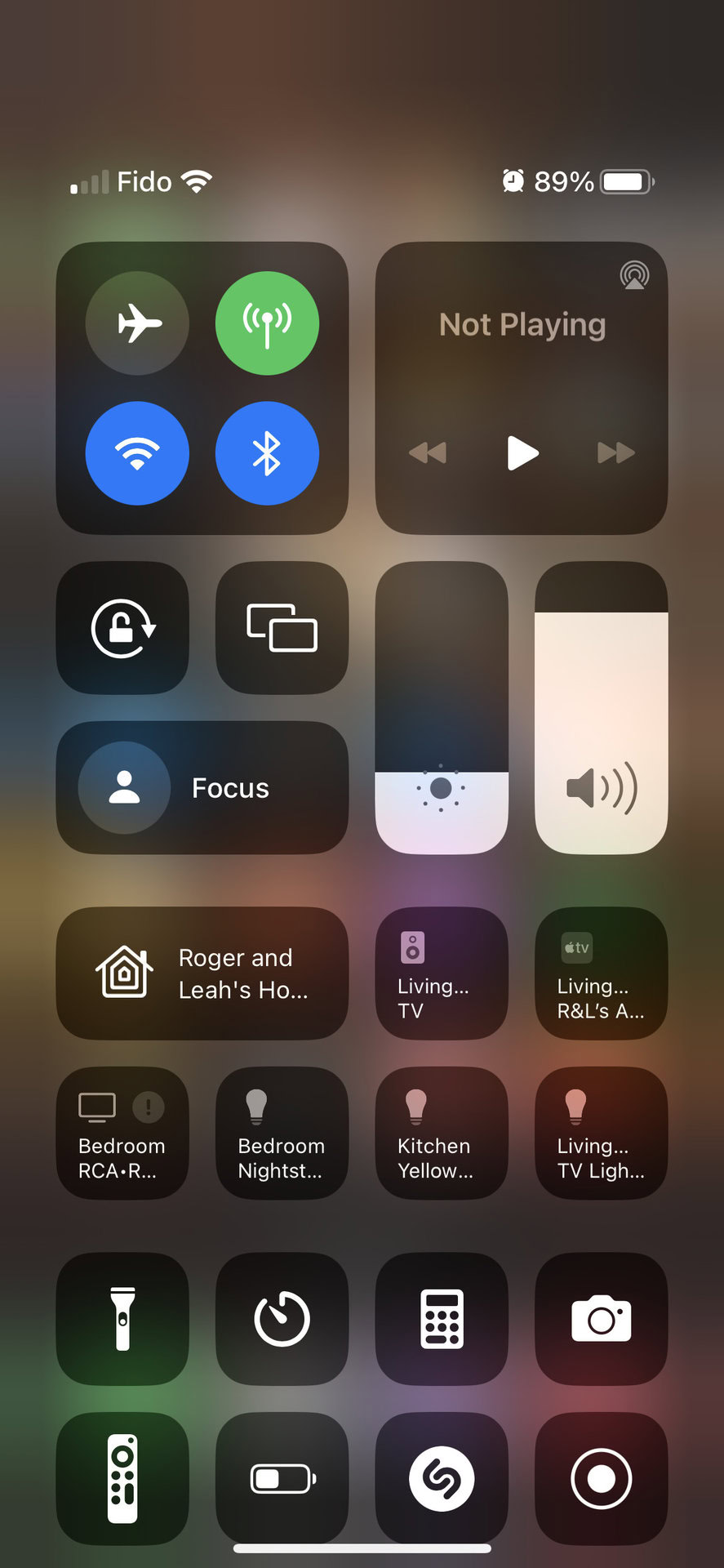Toggle the Bedroom Nightstand light
This screenshot has width=724, height=1568.
click(x=282, y=1134)
